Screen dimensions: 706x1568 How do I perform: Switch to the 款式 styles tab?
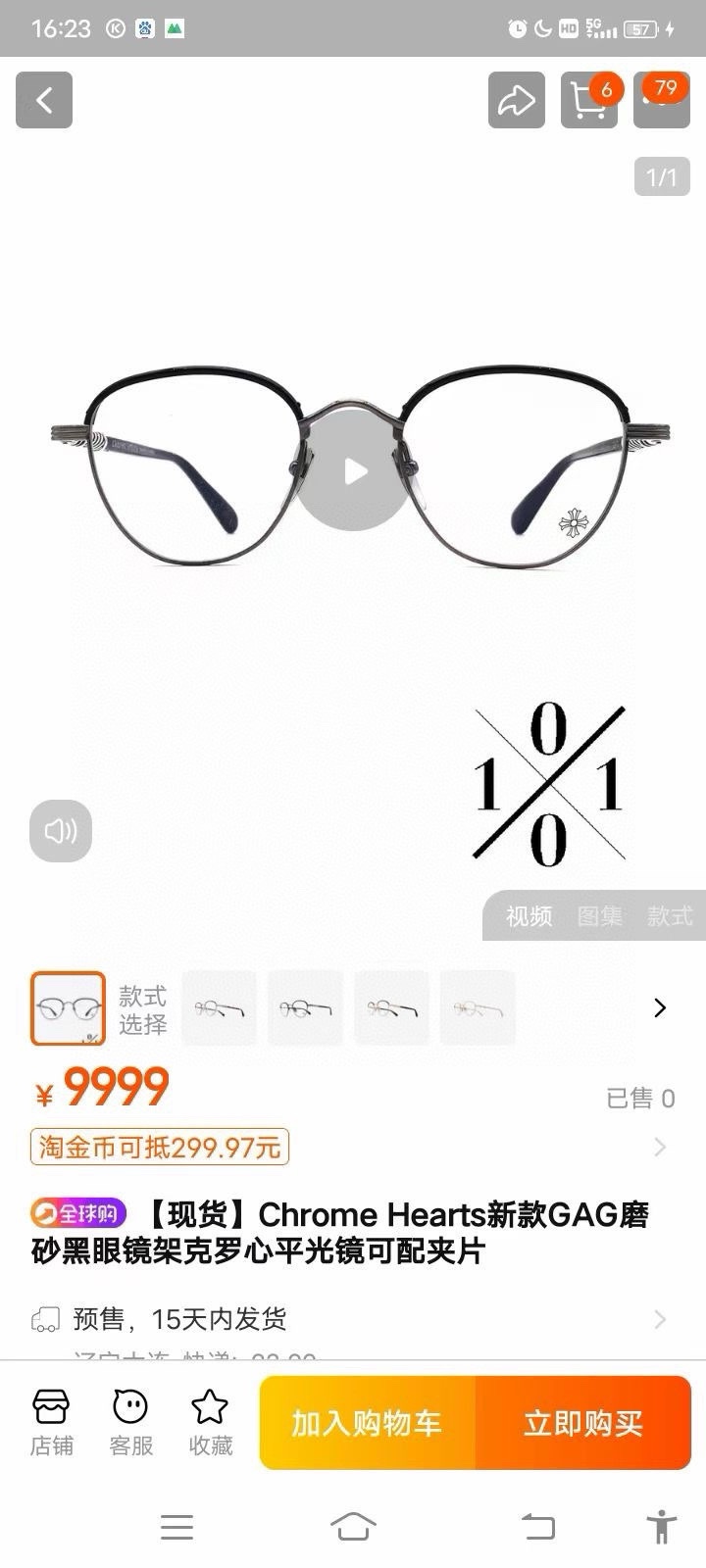pos(669,916)
